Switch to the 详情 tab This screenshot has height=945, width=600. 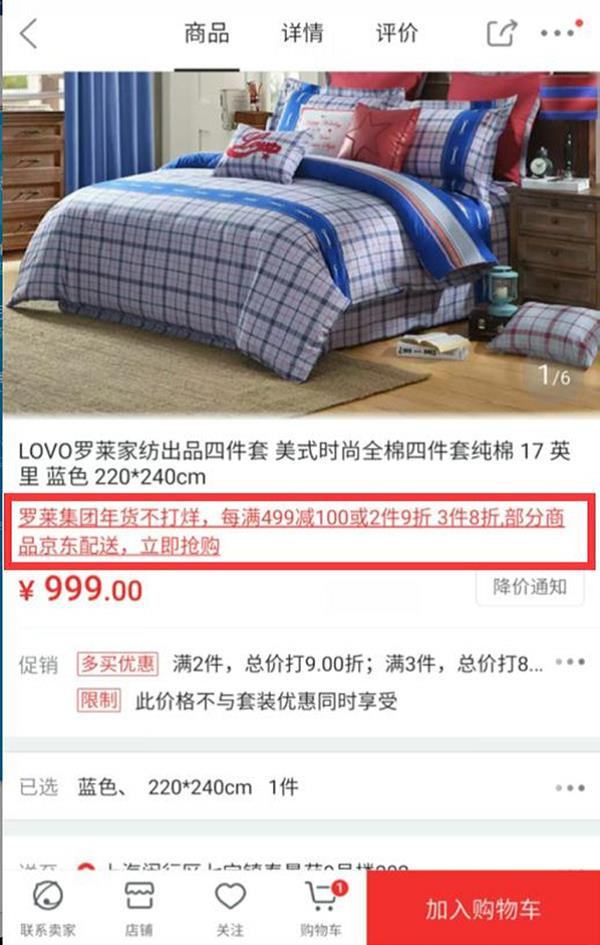point(302,33)
